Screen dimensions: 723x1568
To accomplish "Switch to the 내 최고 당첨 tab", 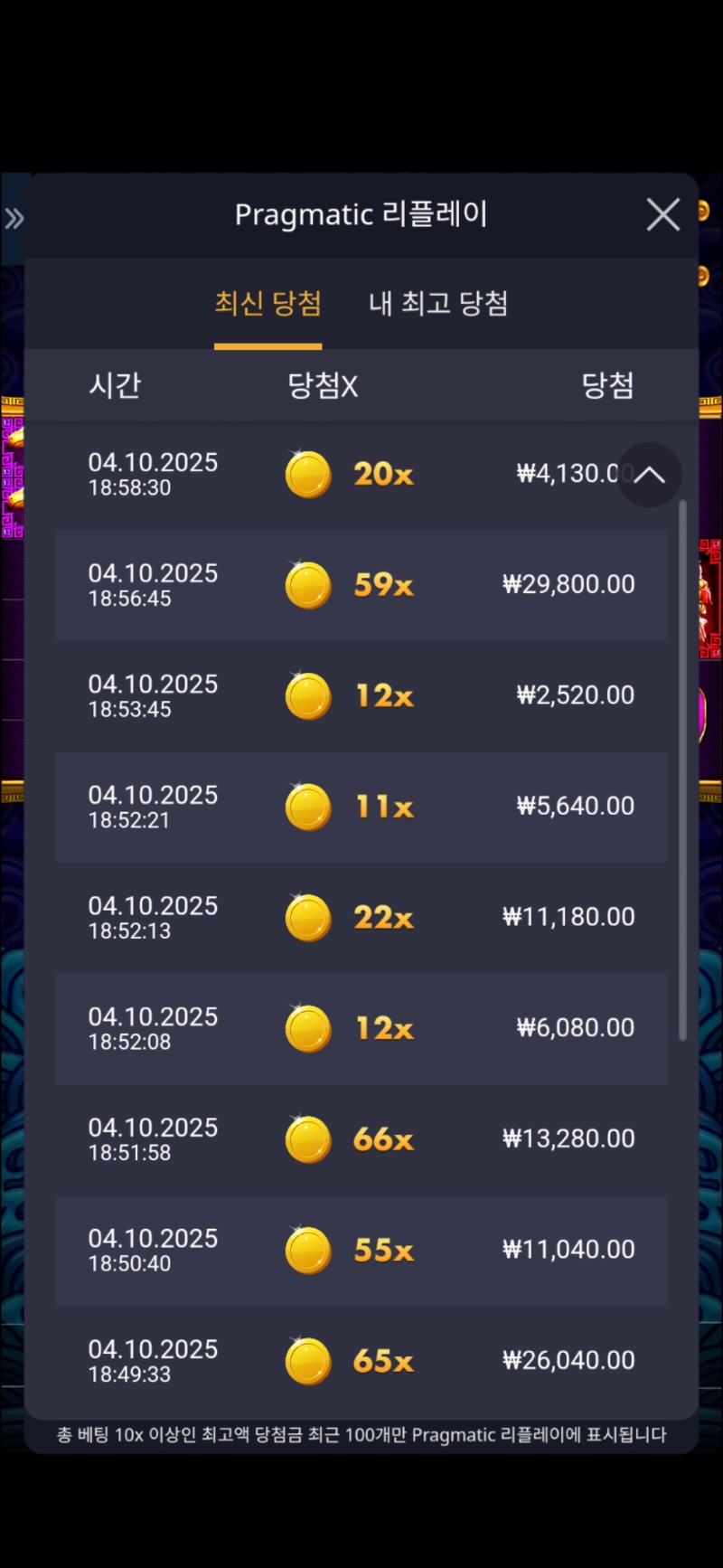I will point(438,304).
